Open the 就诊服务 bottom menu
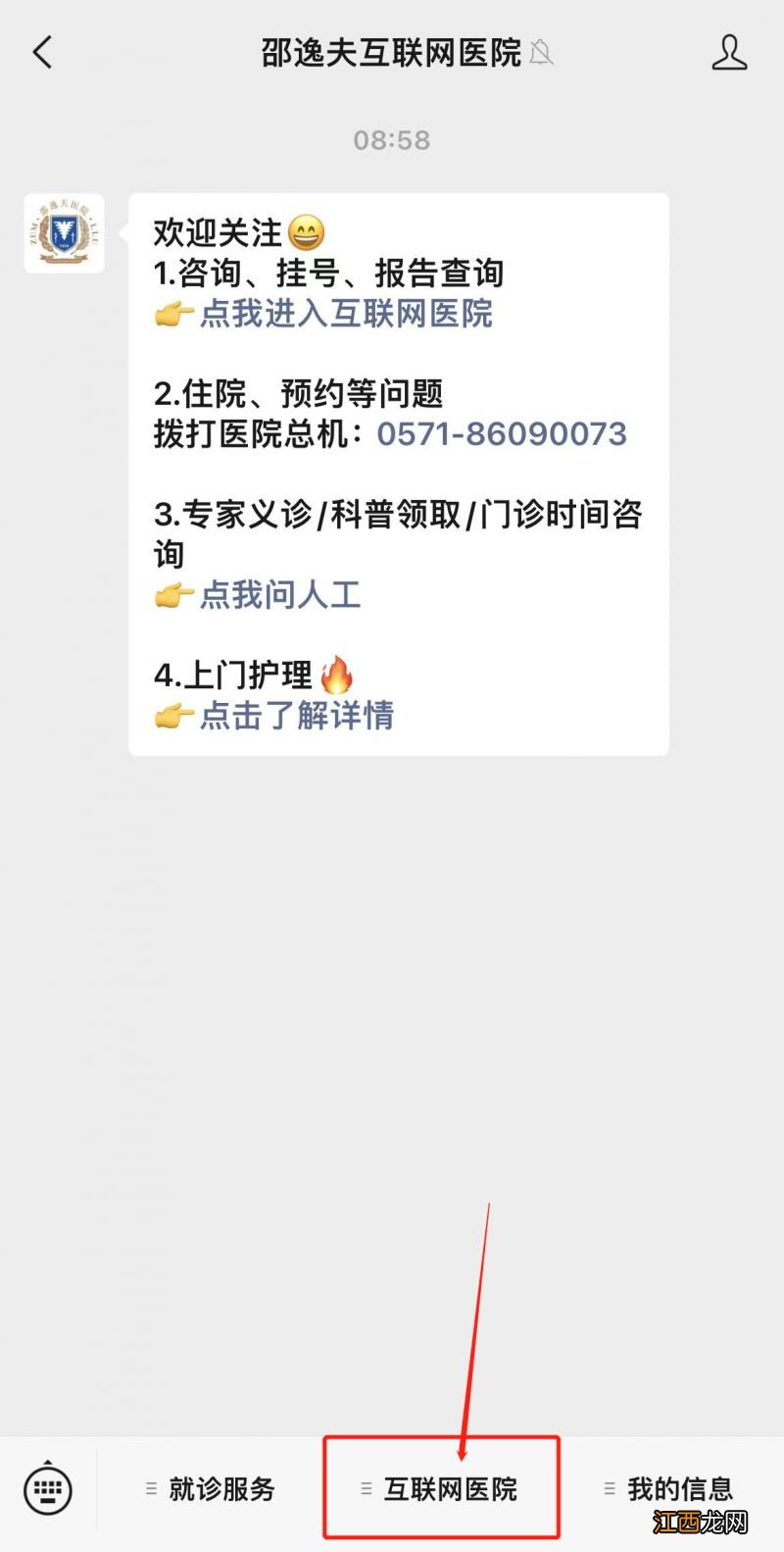Image resolution: width=784 pixels, height=1552 pixels. [223, 1488]
